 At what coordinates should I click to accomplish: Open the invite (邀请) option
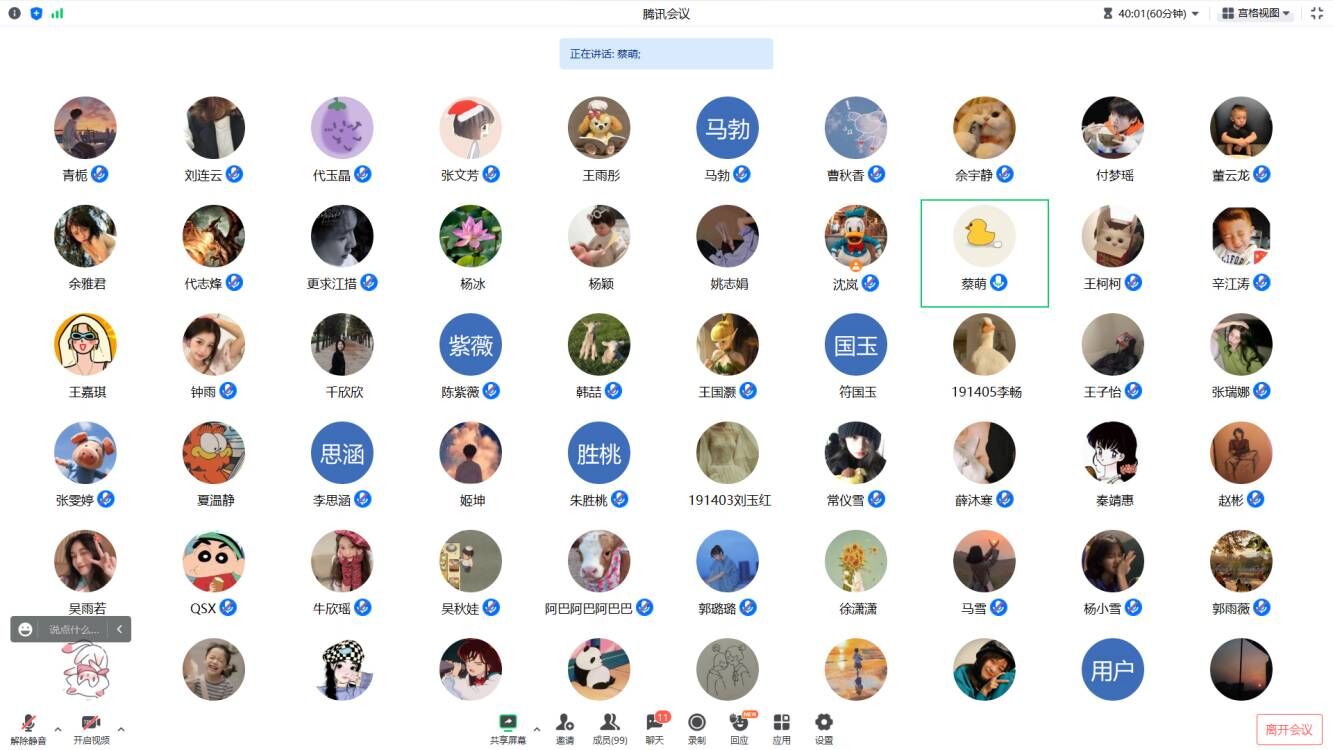pyautogui.click(x=565, y=727)
